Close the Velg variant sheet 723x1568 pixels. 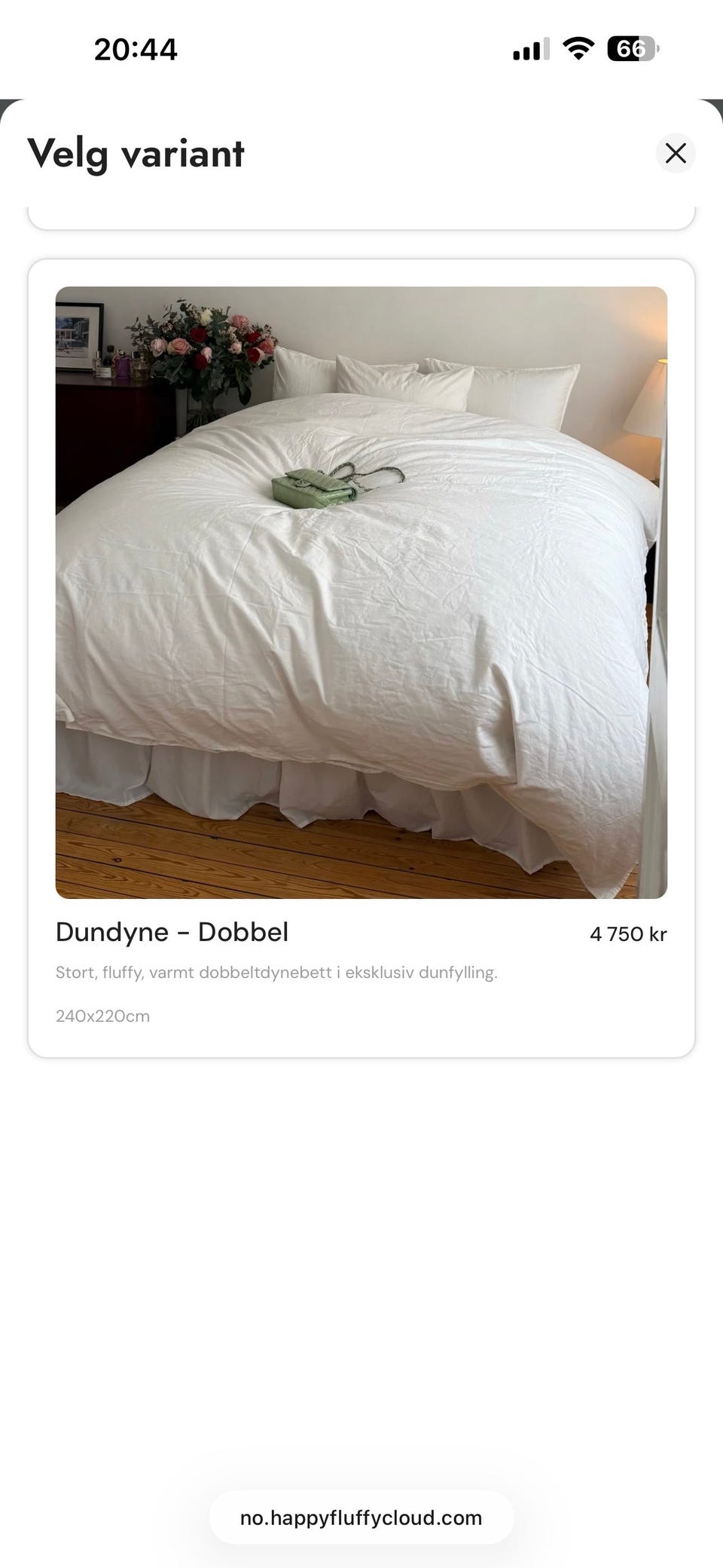676,153
